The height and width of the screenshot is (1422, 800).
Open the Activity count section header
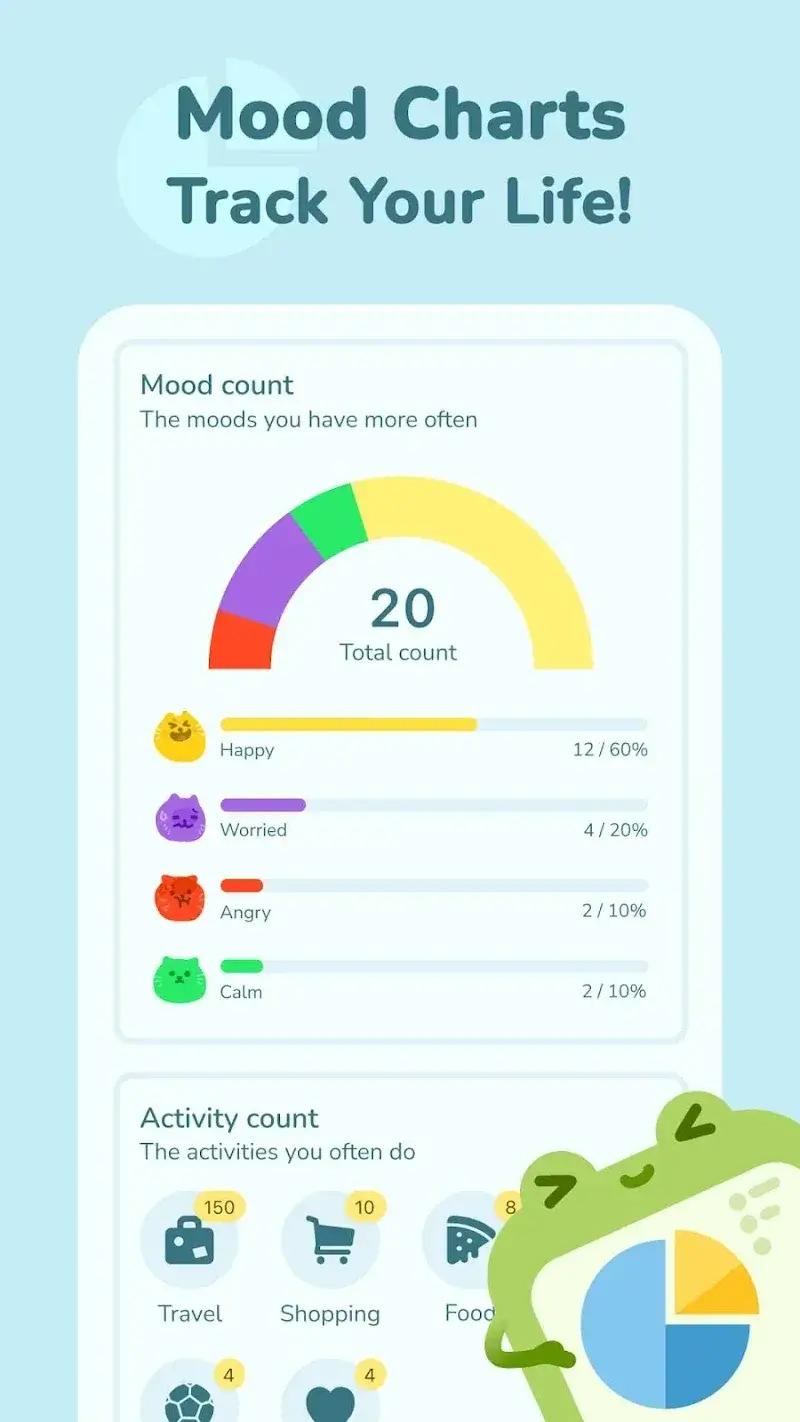pyautogui.click(x=229, y=1118)
